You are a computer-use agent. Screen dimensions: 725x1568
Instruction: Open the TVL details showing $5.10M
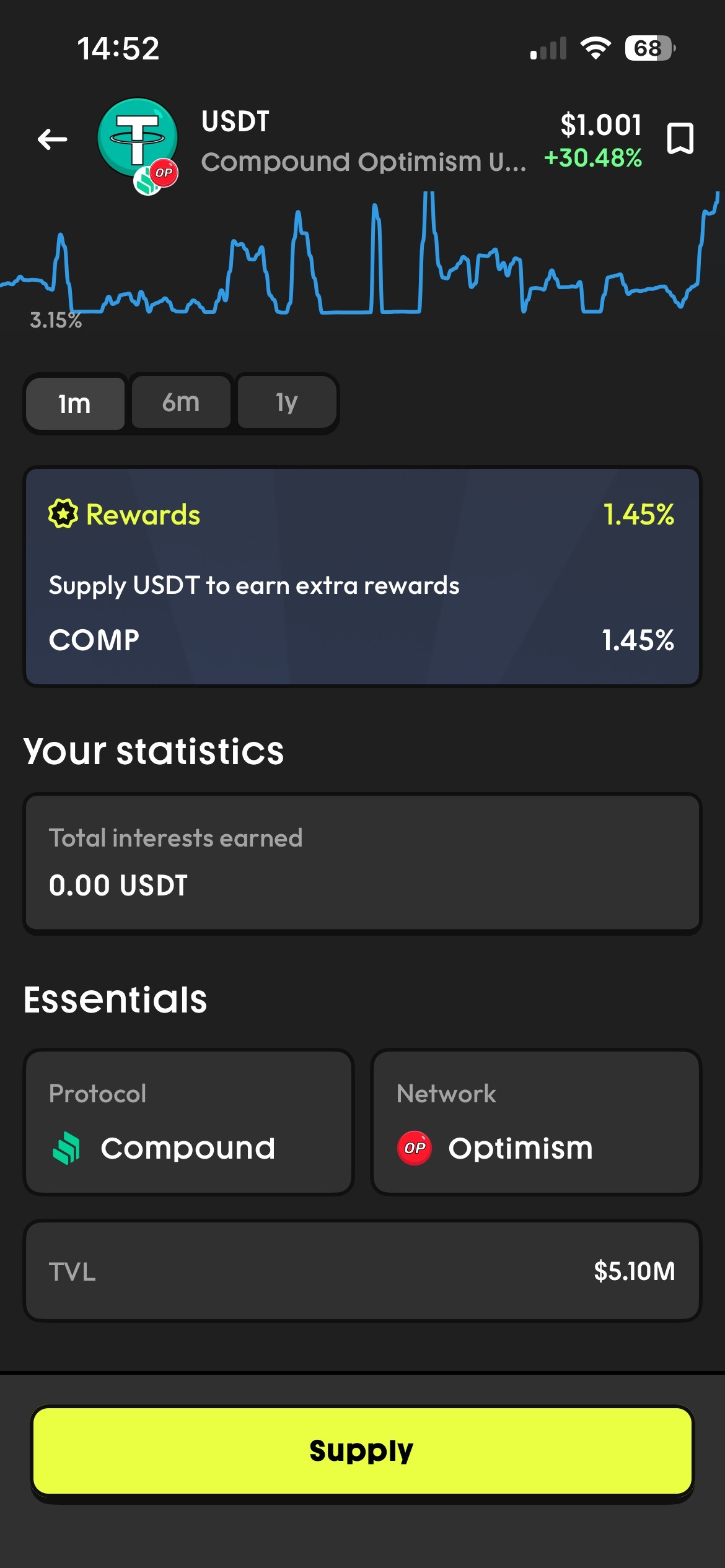tap(362, 1273)
